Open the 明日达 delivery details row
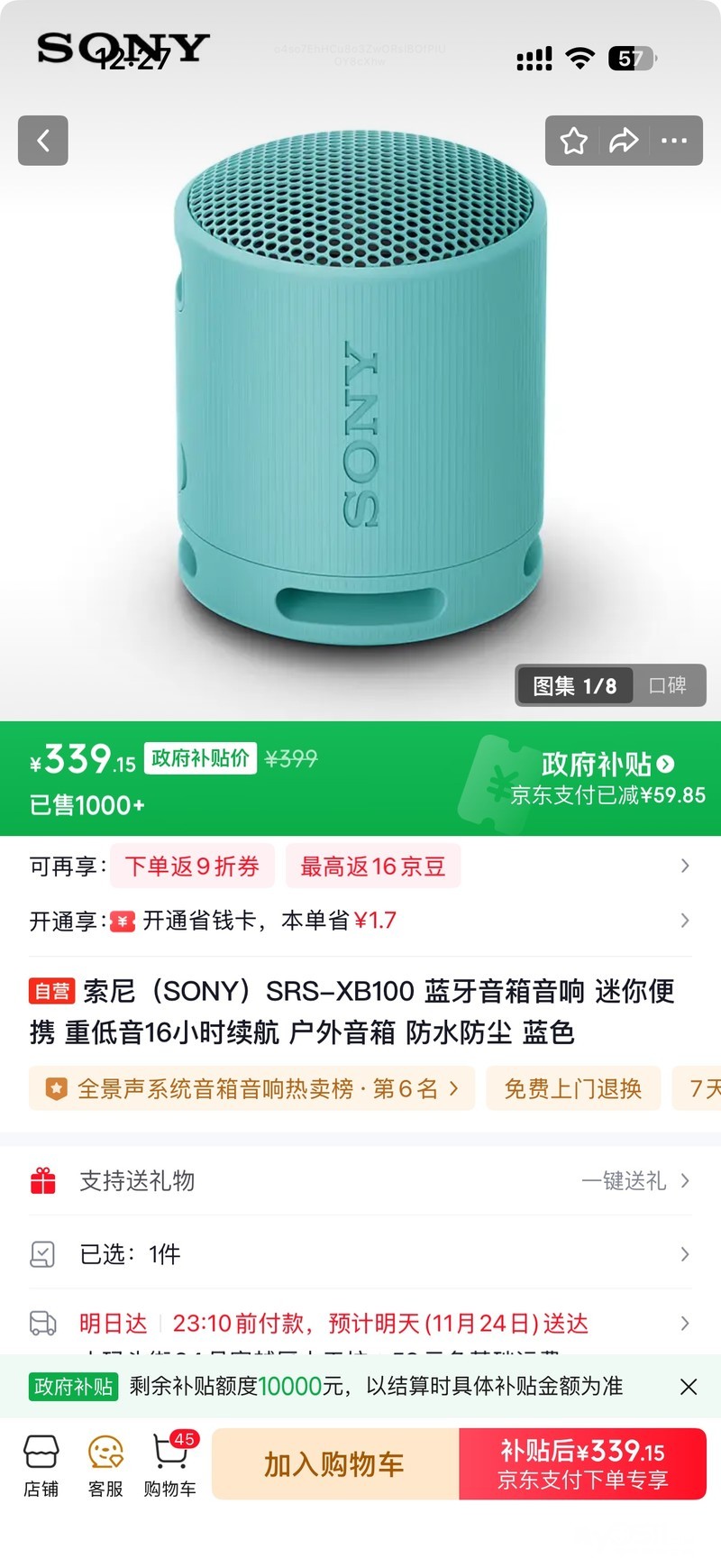721x1568 pixels. (x=360, y=1324)
